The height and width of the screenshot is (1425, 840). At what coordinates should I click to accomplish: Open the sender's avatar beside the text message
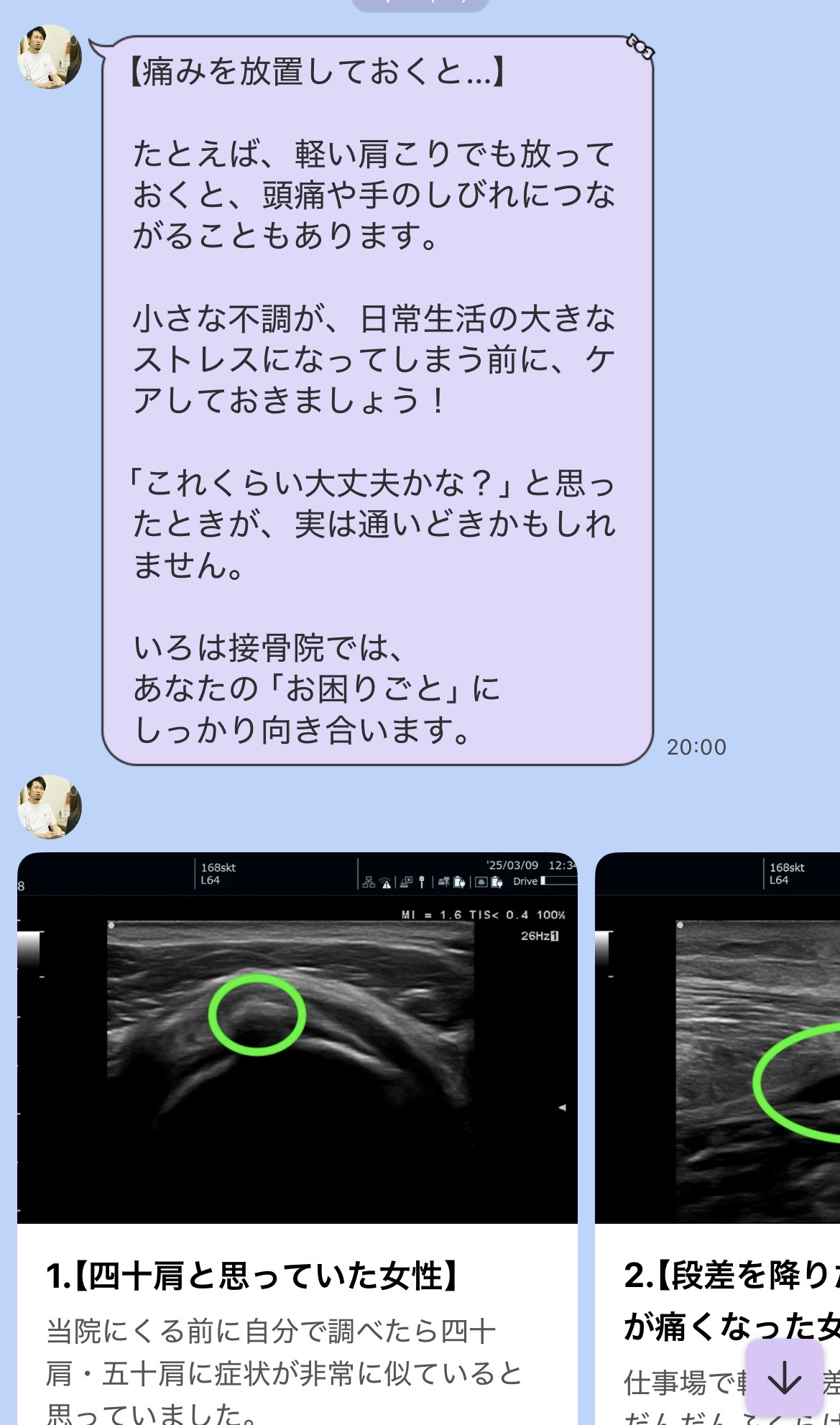(x=50, y=57)
